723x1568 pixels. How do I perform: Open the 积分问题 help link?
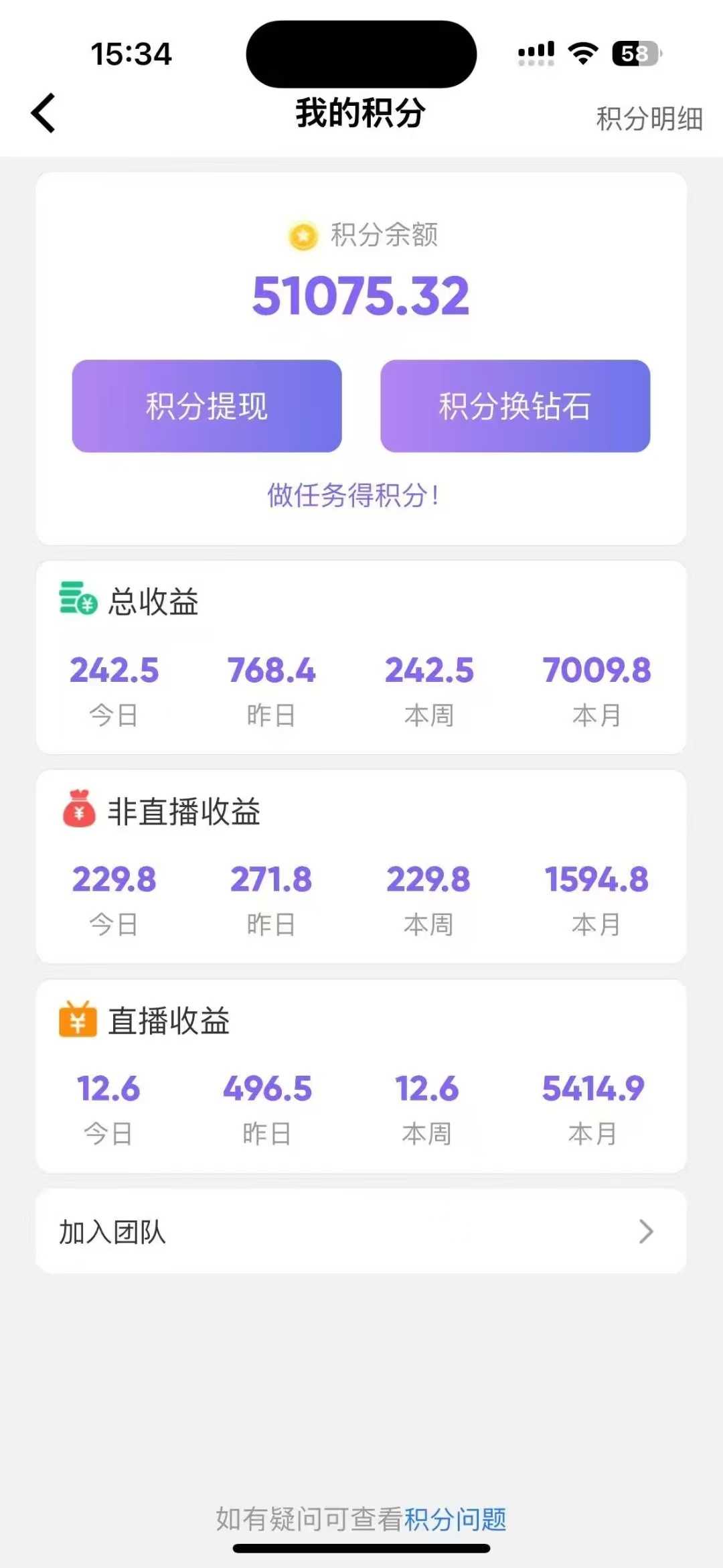coord(455,1519)
